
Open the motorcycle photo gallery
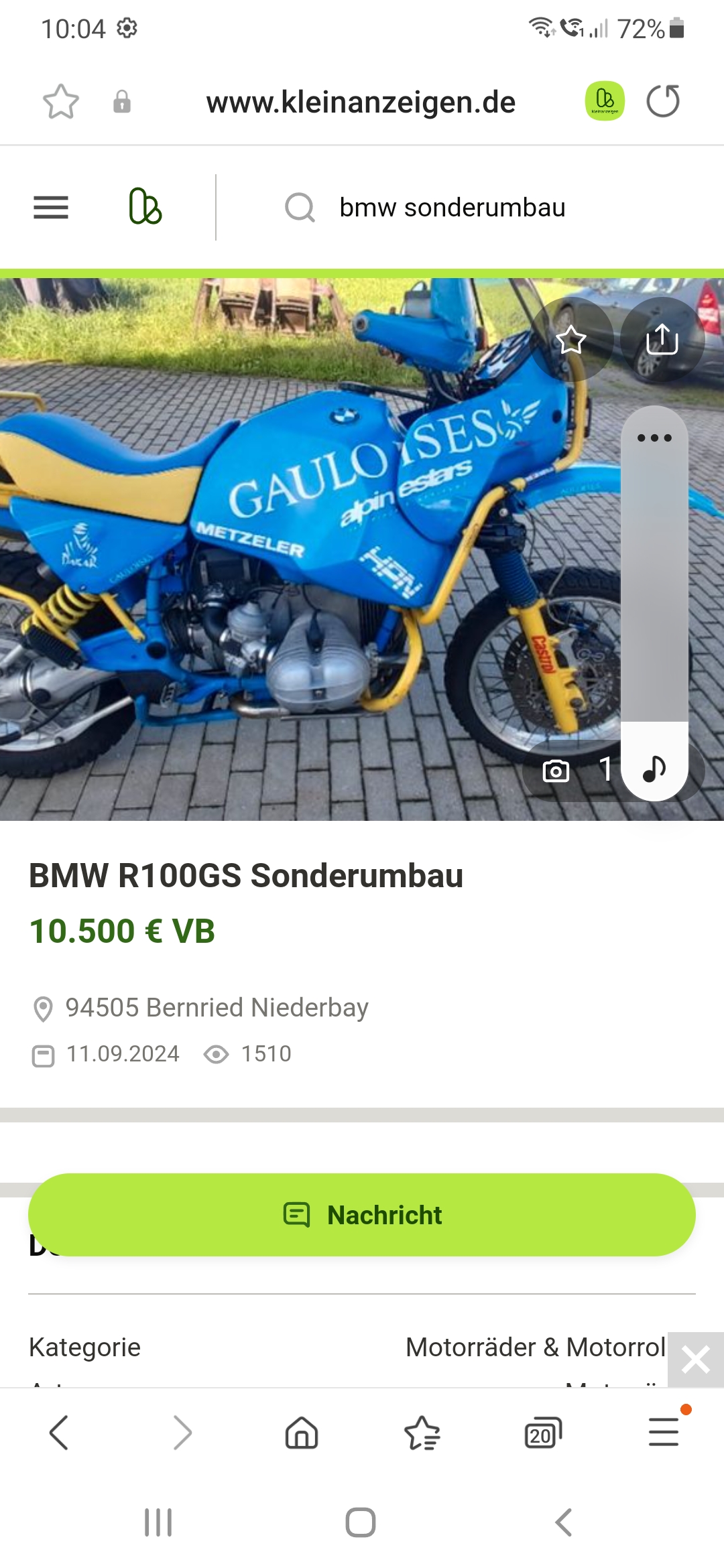click(362, 549)
